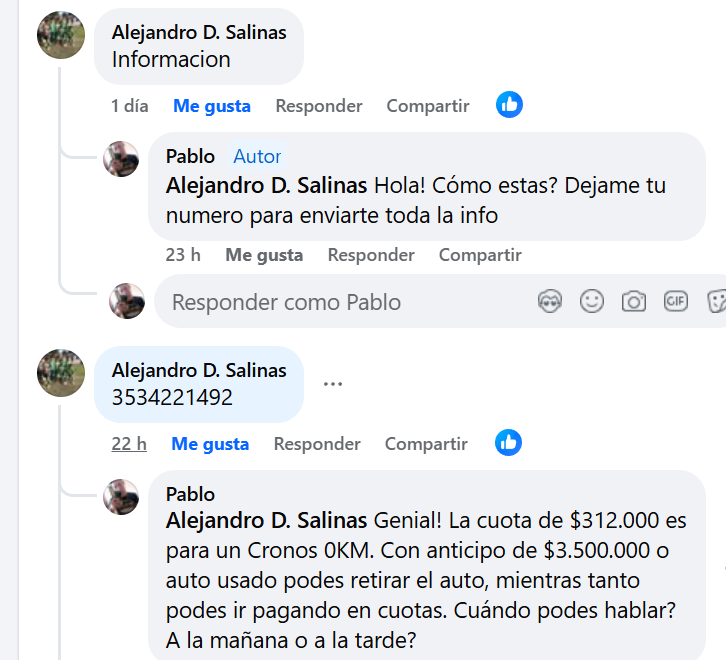Open options menu beside the 3534221492 comment
The height and width of the screenshot is (660, 726).
pos(332,384)
